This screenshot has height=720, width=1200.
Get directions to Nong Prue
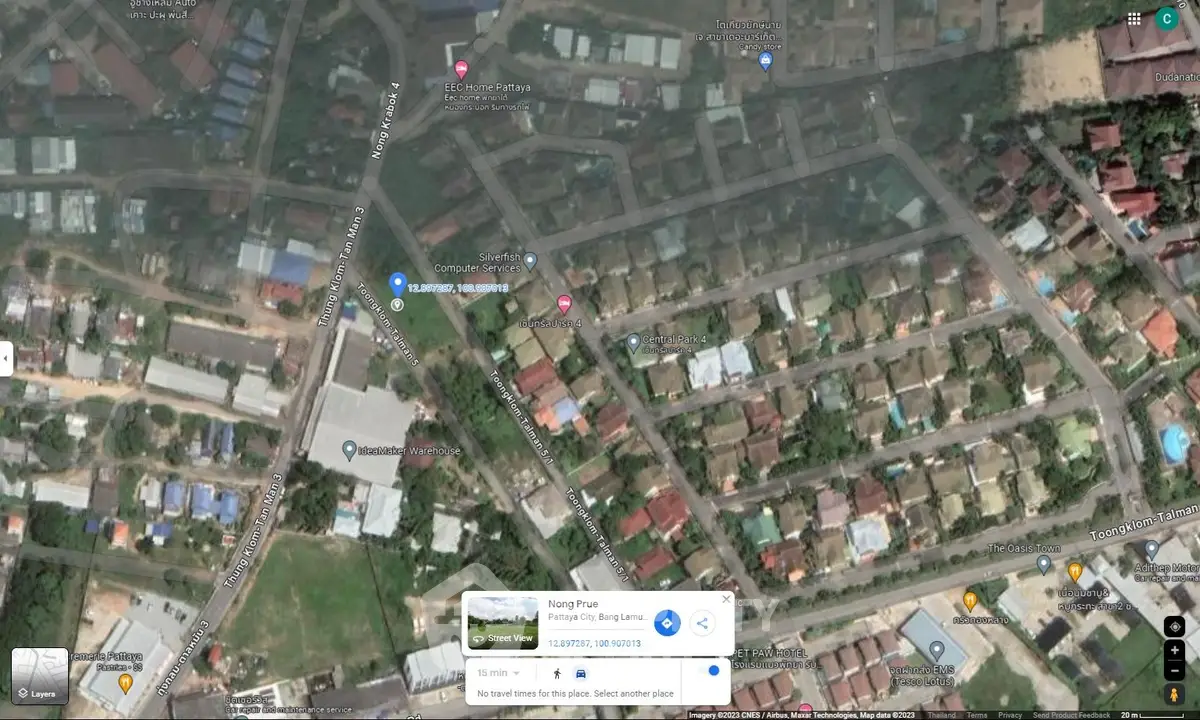coord(667,623)
